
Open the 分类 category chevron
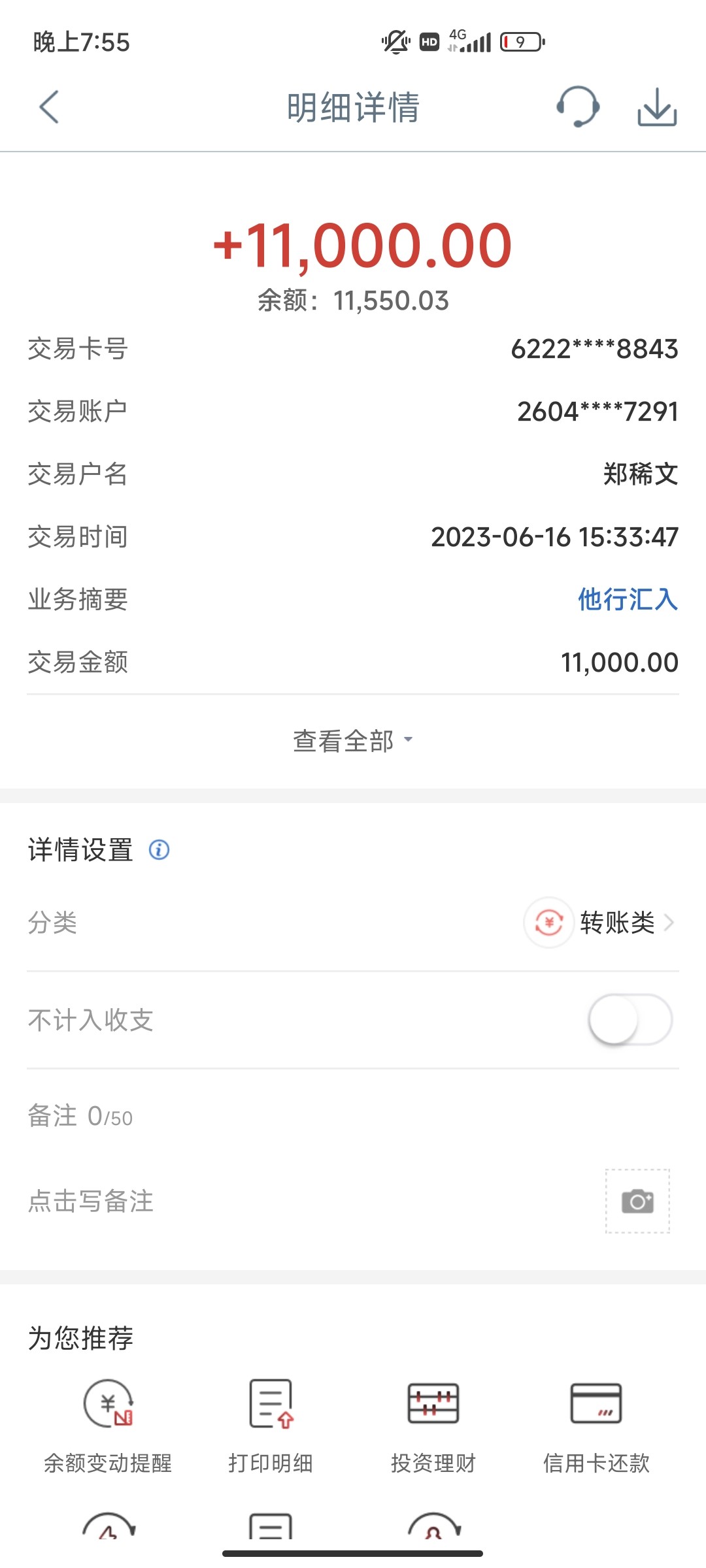pos(669,923)
